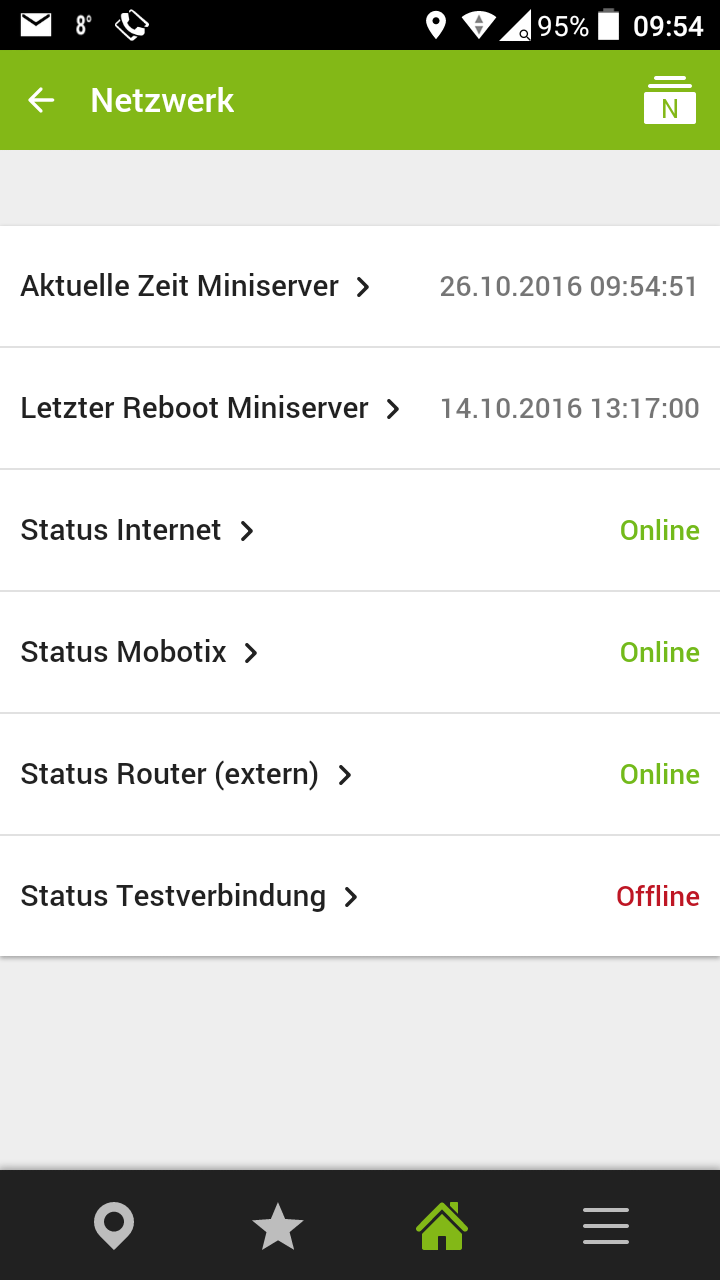Switch to the location pin tab

pos(114,1226)
